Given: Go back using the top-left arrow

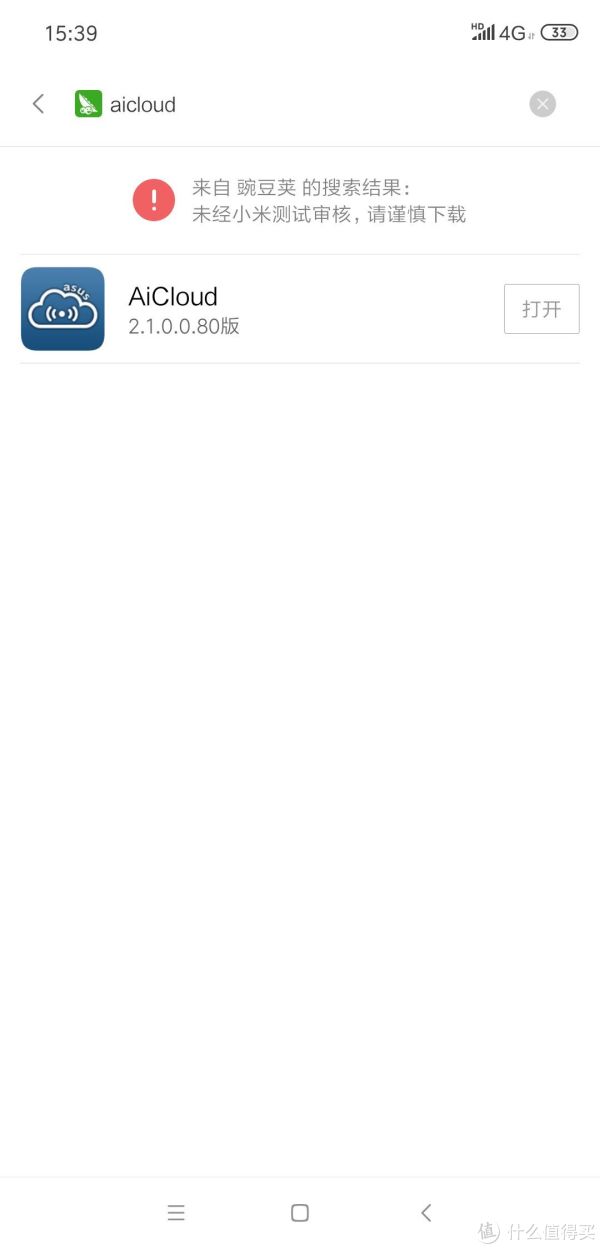Looking at the screenshot, I should coord(38,104).
